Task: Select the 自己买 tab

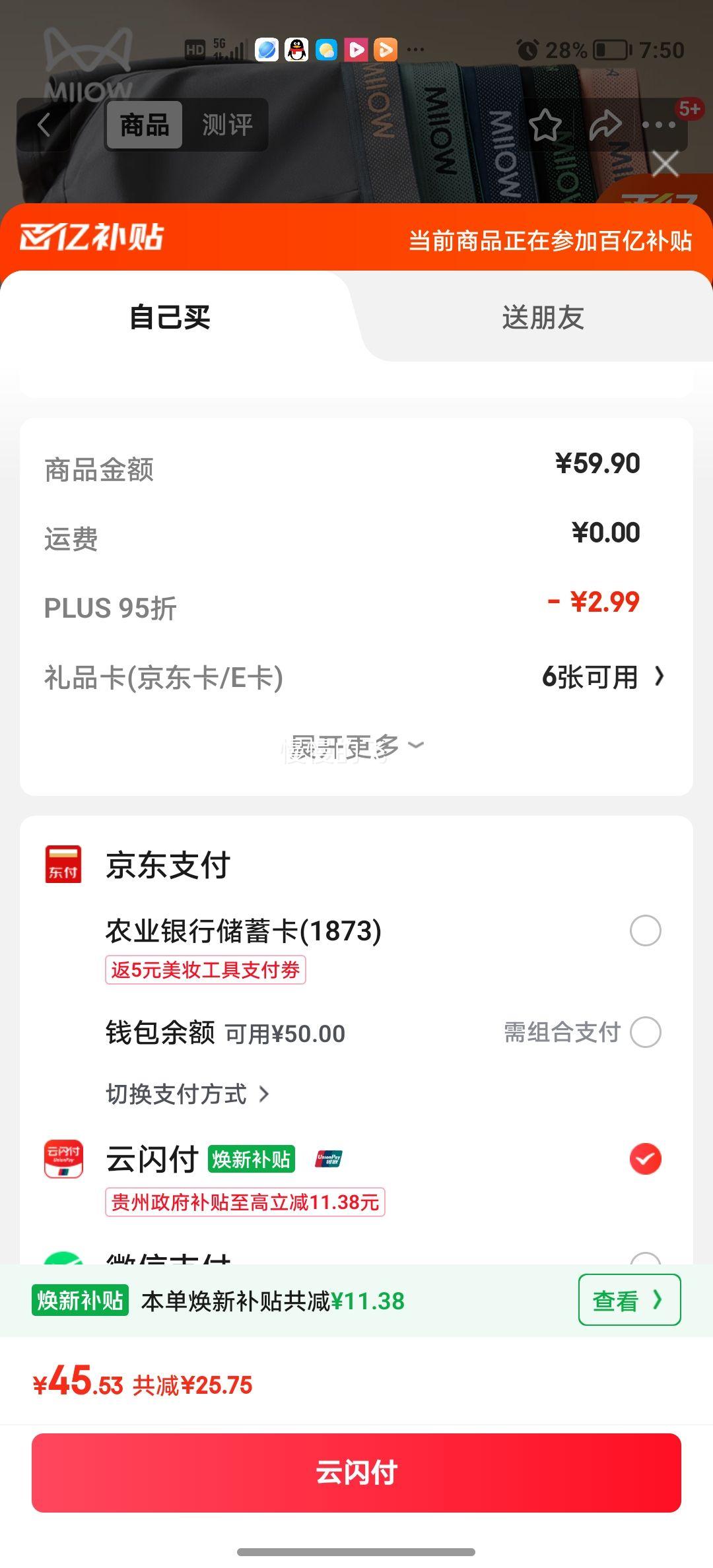Action: click(x=170, y=317)
